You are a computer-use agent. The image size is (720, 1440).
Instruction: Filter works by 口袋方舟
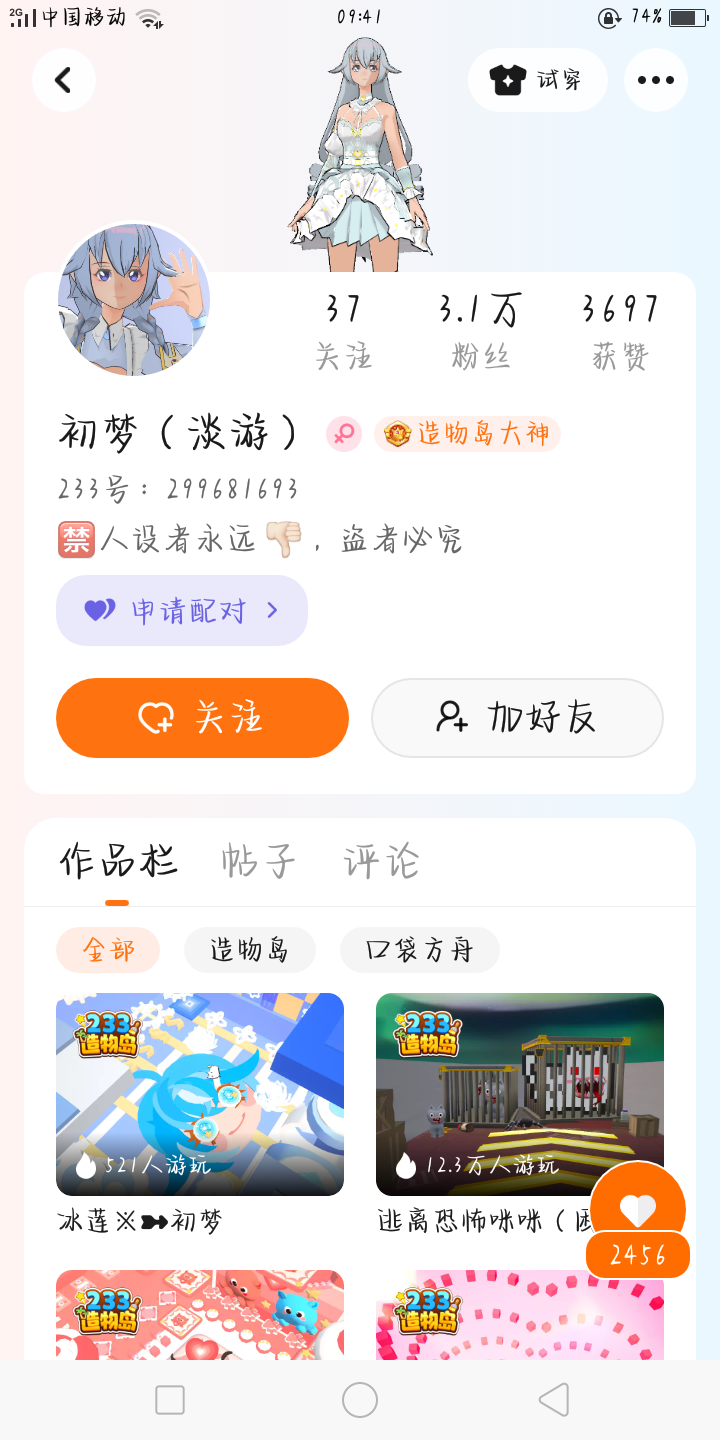coord(419,949)
